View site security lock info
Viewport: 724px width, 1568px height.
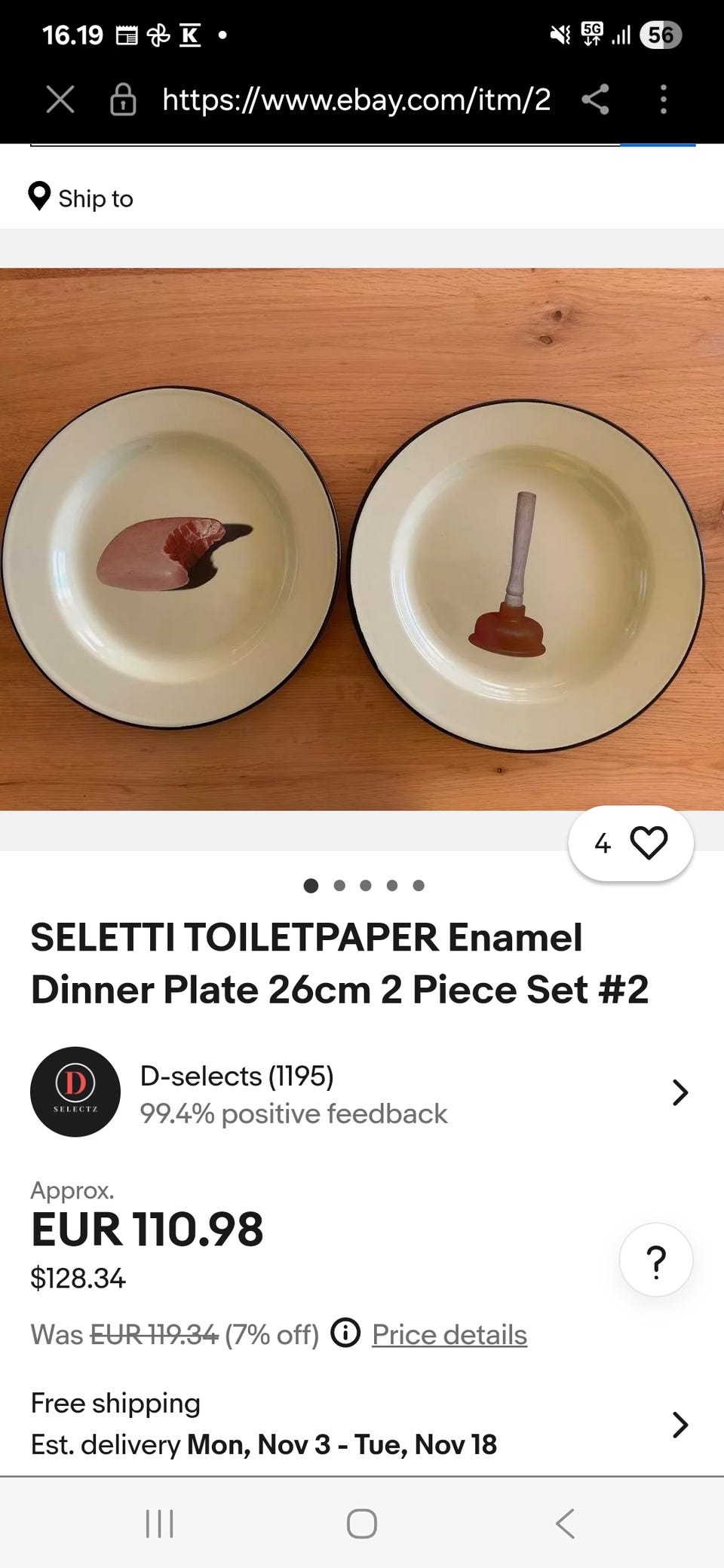tap(123, 100)
